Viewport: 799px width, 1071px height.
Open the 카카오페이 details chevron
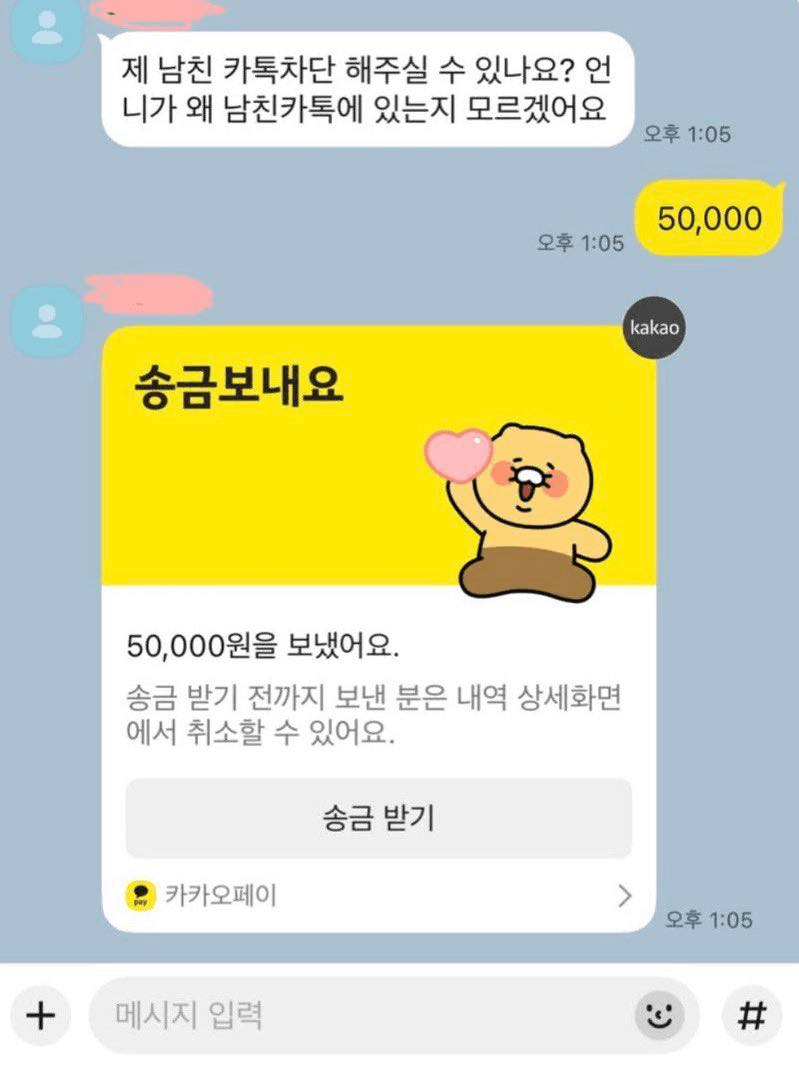(625, 896)
